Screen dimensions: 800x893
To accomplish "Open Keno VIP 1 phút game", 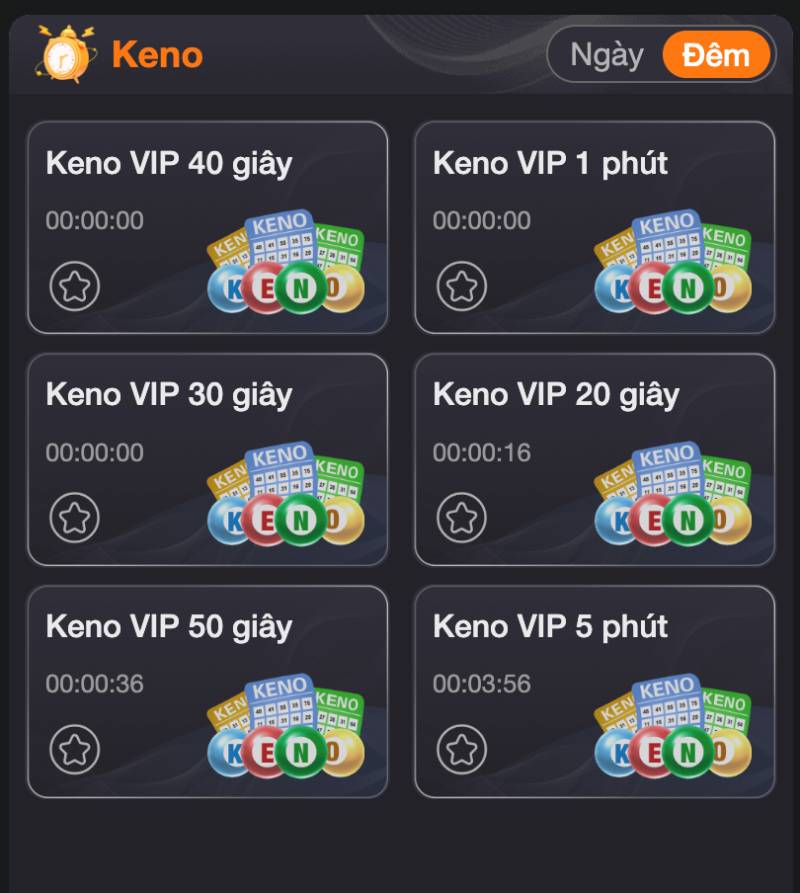I will pos(594,227).
